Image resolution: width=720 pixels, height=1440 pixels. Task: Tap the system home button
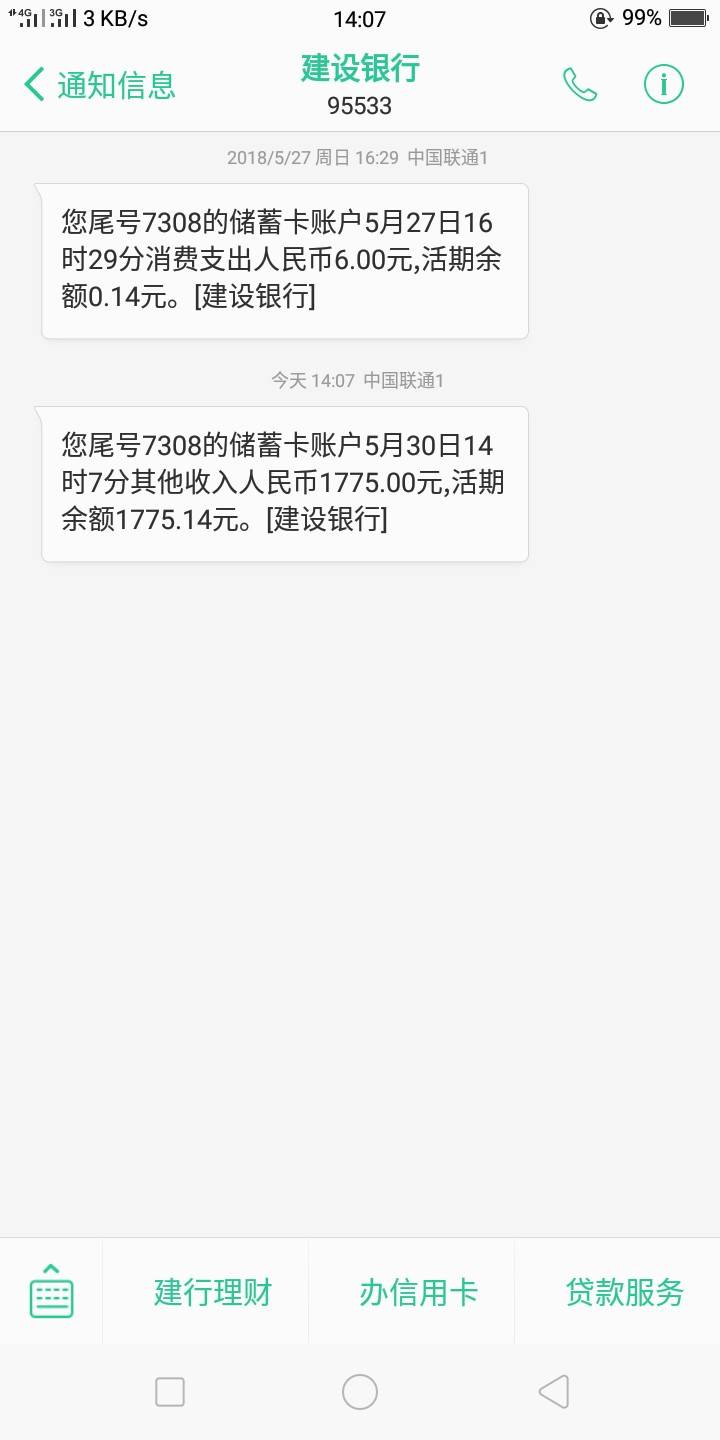360,1392
